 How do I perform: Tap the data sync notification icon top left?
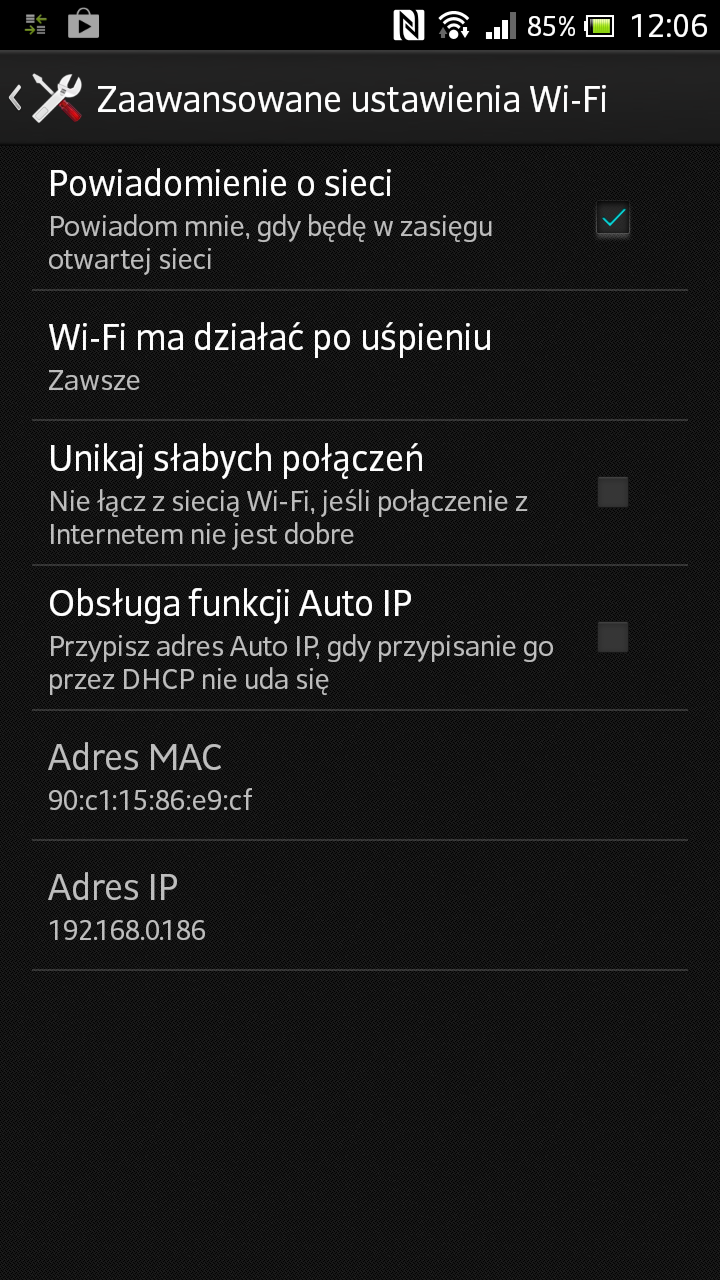pyautogui.click(x=33, y=22)
